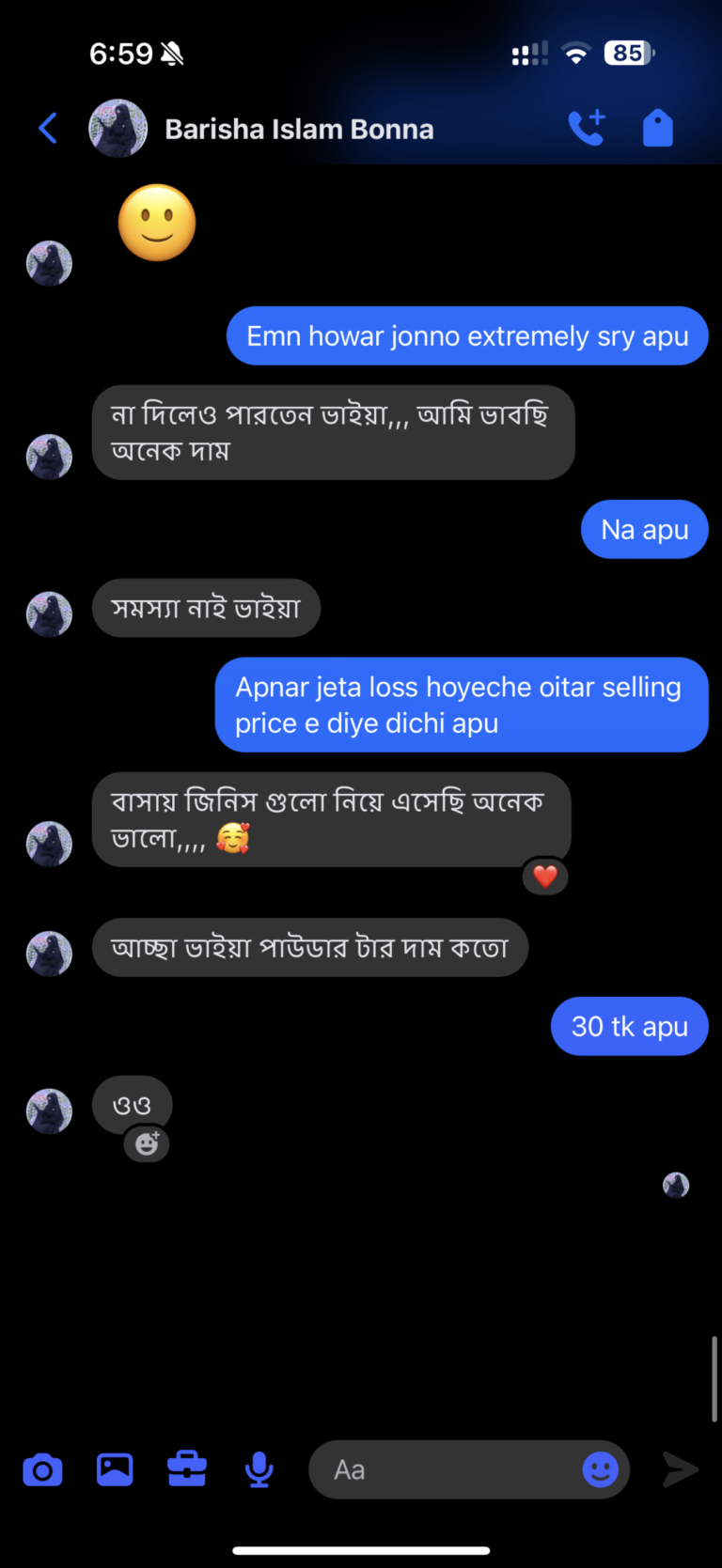Viewport: 722px width, 1568px height.
Task: Open the photo gallery picker
Action: [x=115, y=1469]
